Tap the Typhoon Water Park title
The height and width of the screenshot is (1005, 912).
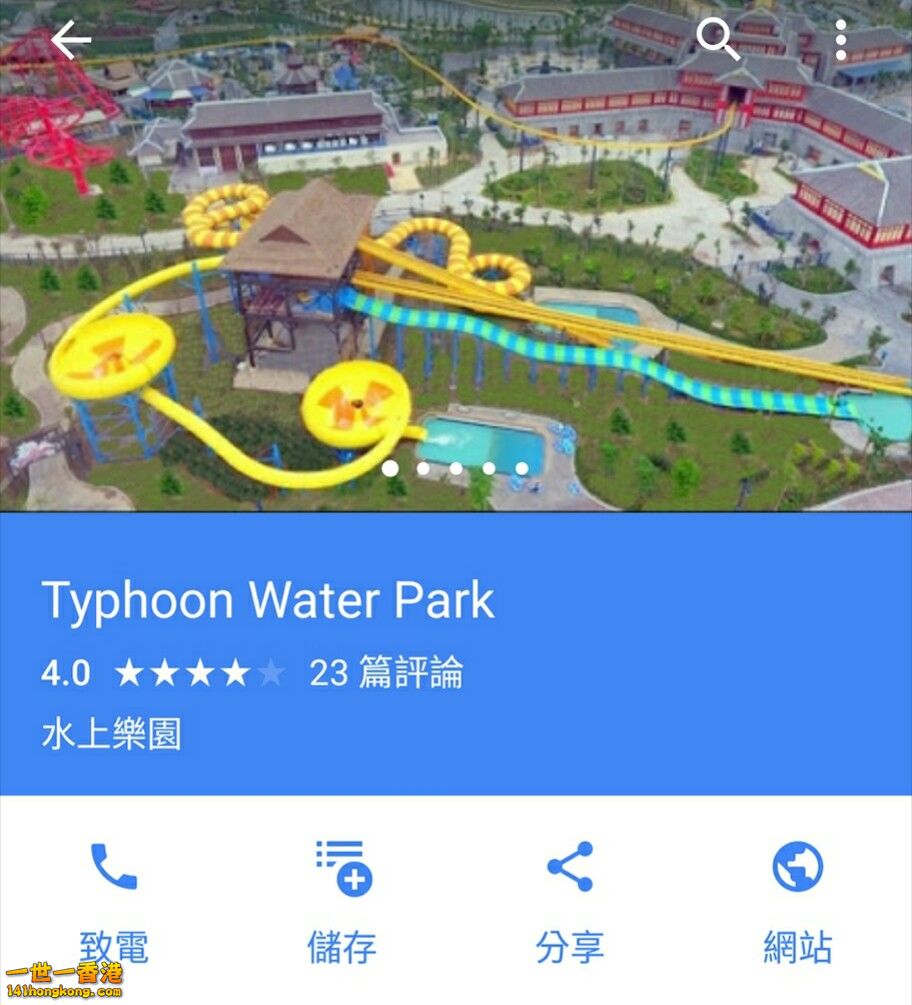(271, 600)
